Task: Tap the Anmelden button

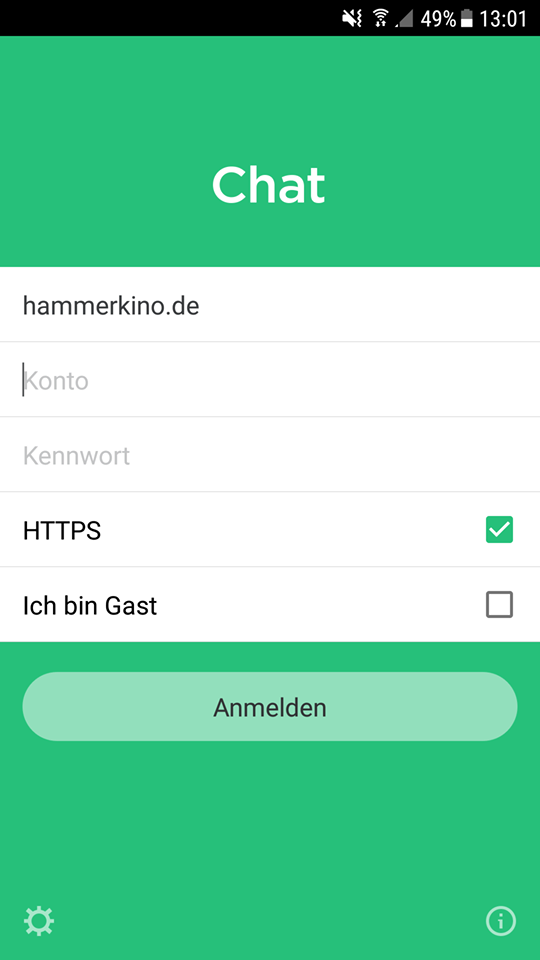Action: pos(270,707)
